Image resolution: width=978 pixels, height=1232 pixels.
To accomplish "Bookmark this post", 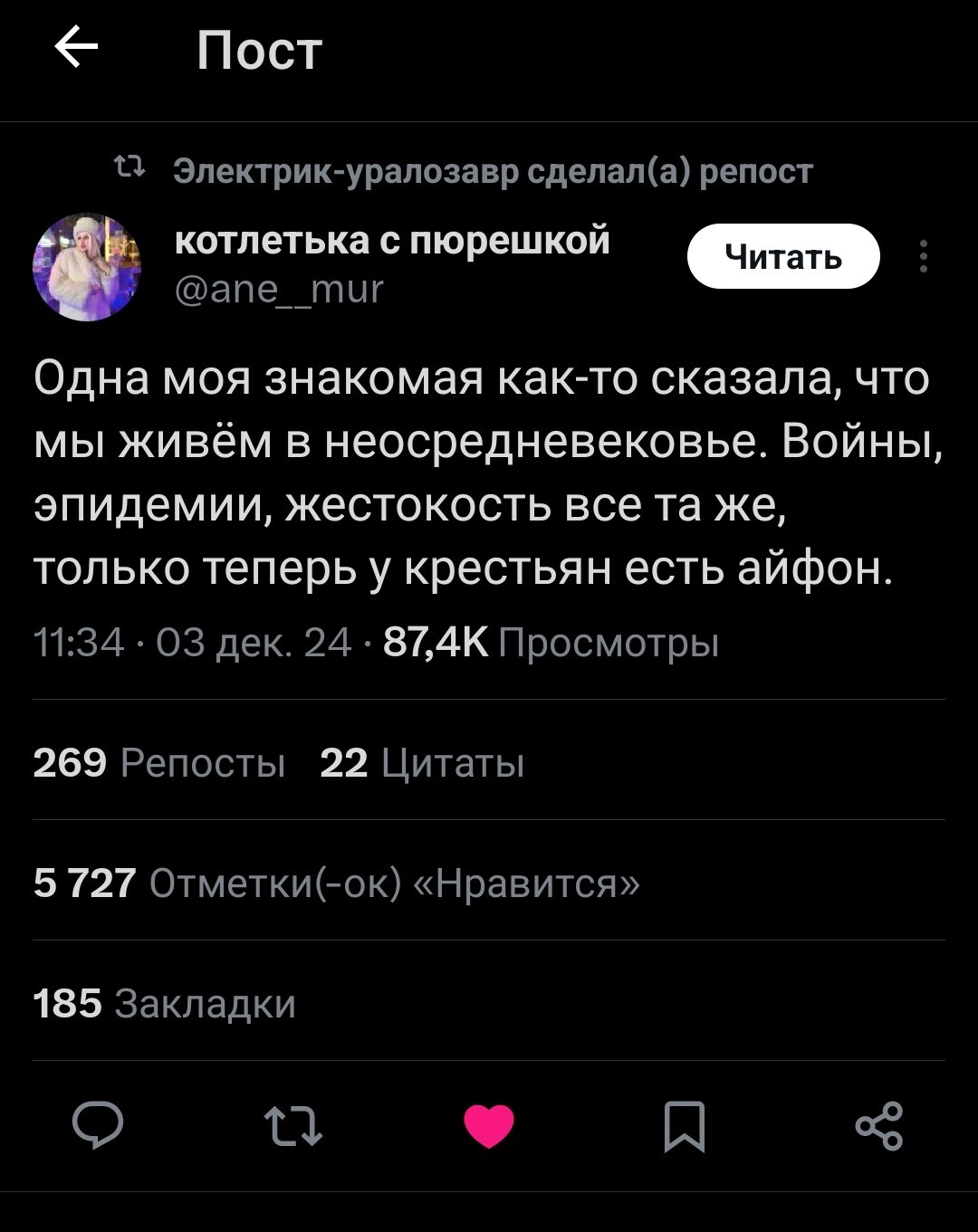I will tap(685, 1126).
